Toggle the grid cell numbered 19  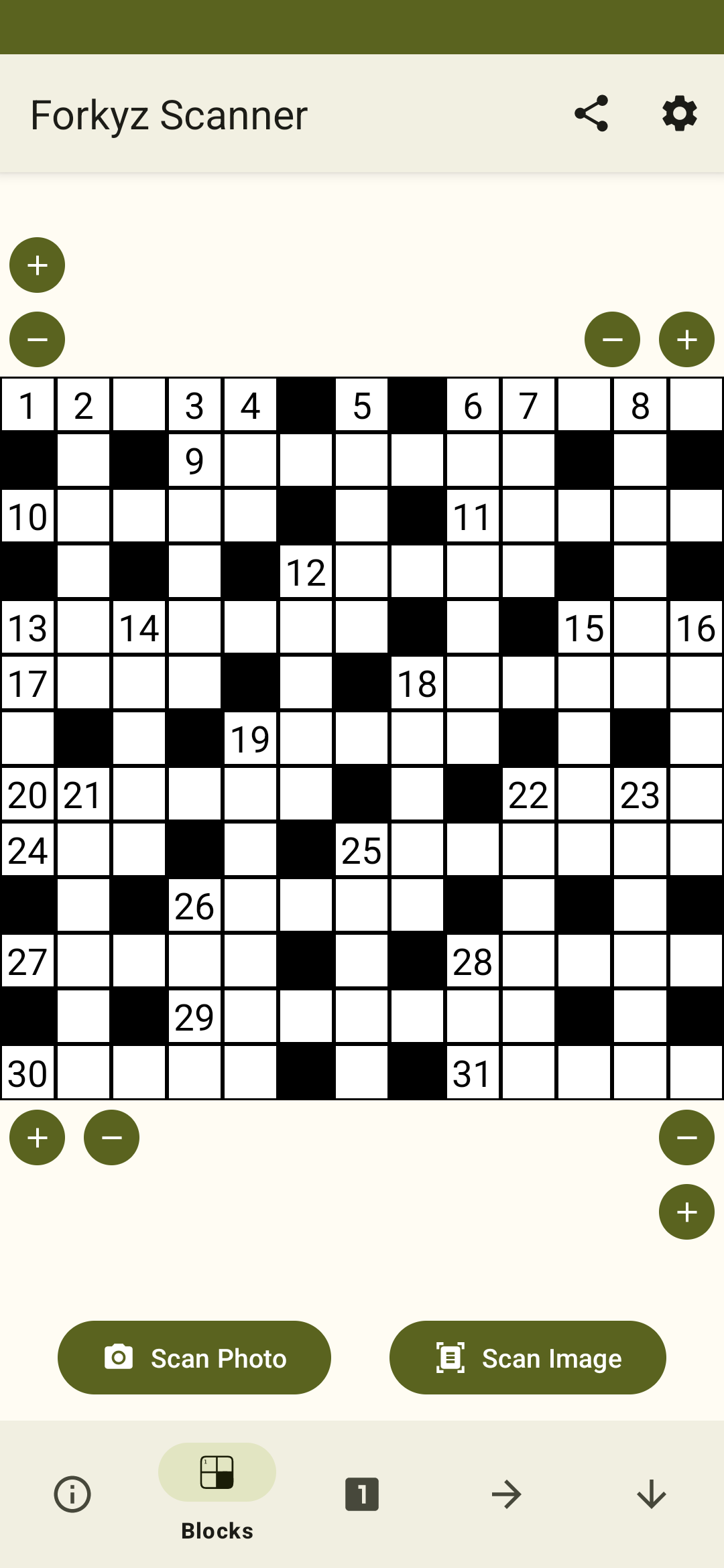coord(250,739)
